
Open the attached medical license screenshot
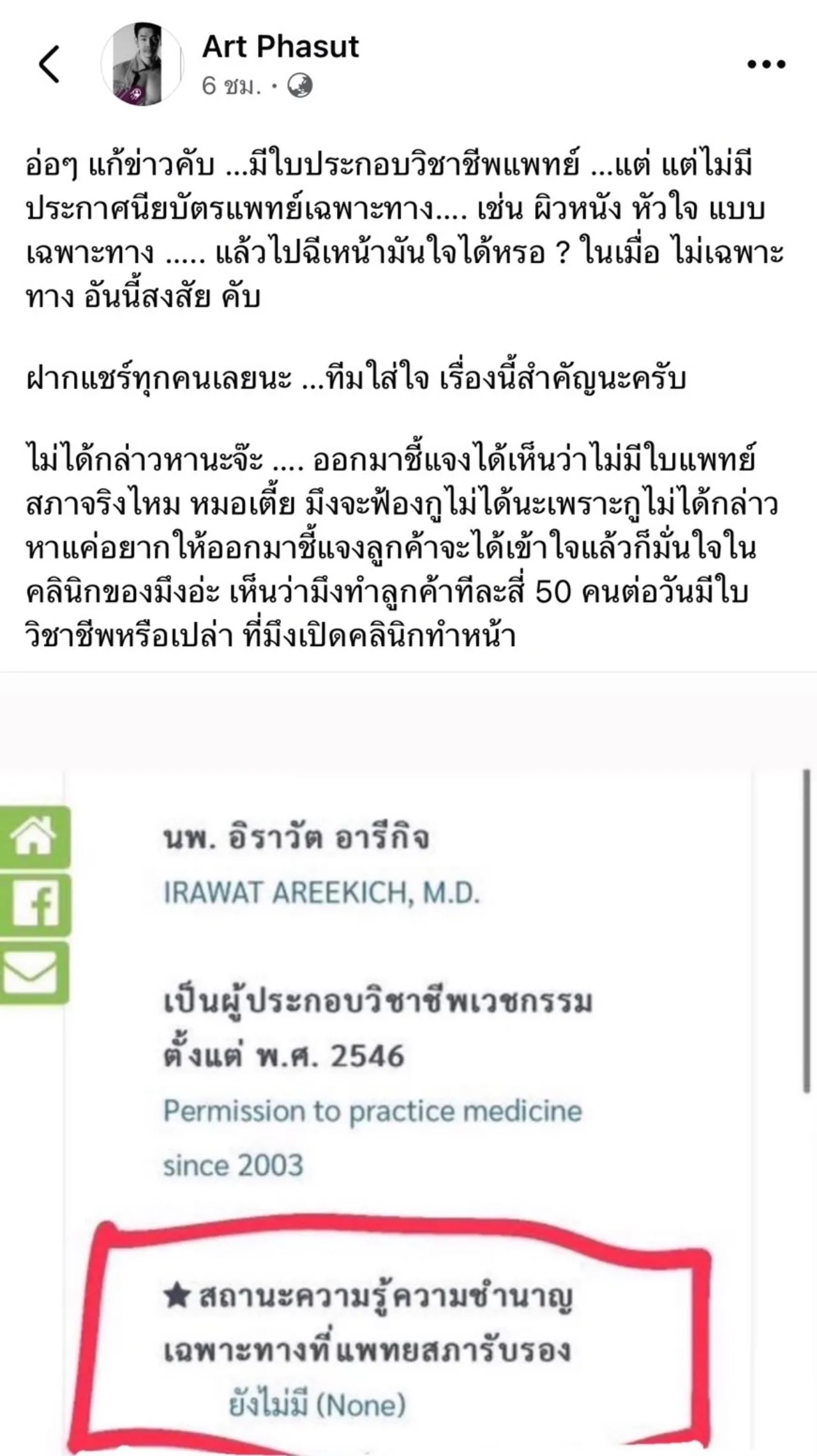click(408, 1086)
